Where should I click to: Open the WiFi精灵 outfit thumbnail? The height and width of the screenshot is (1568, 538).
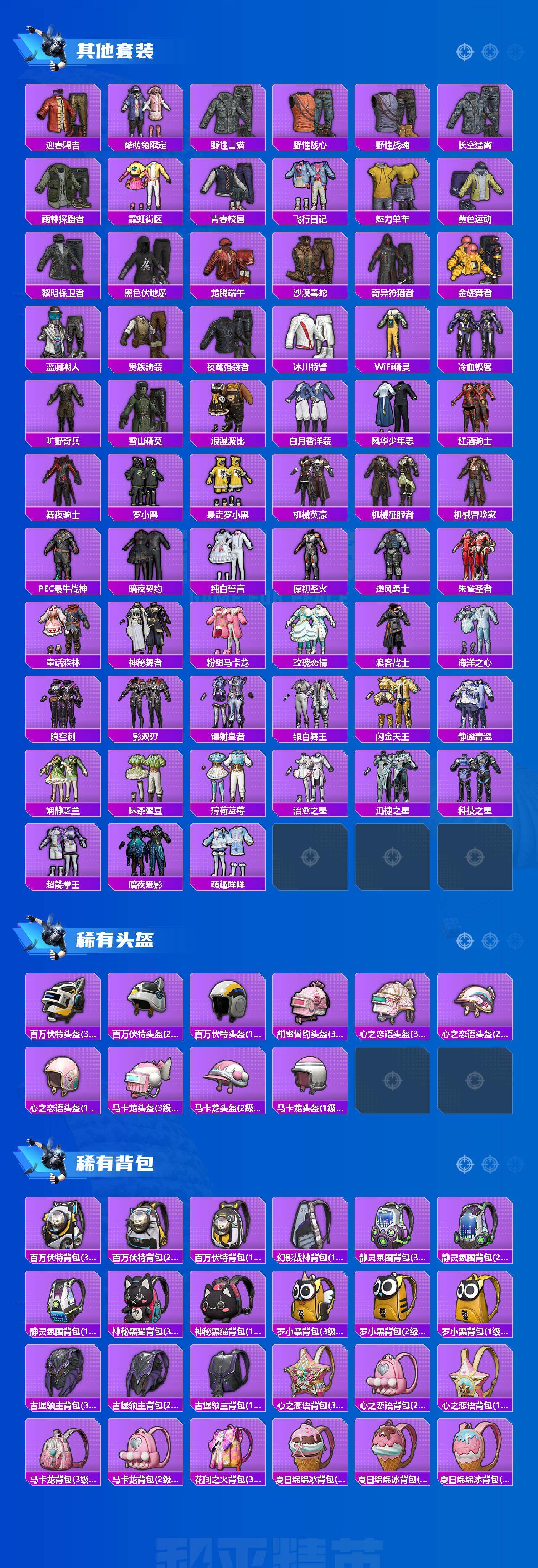[x=391, y=334]
